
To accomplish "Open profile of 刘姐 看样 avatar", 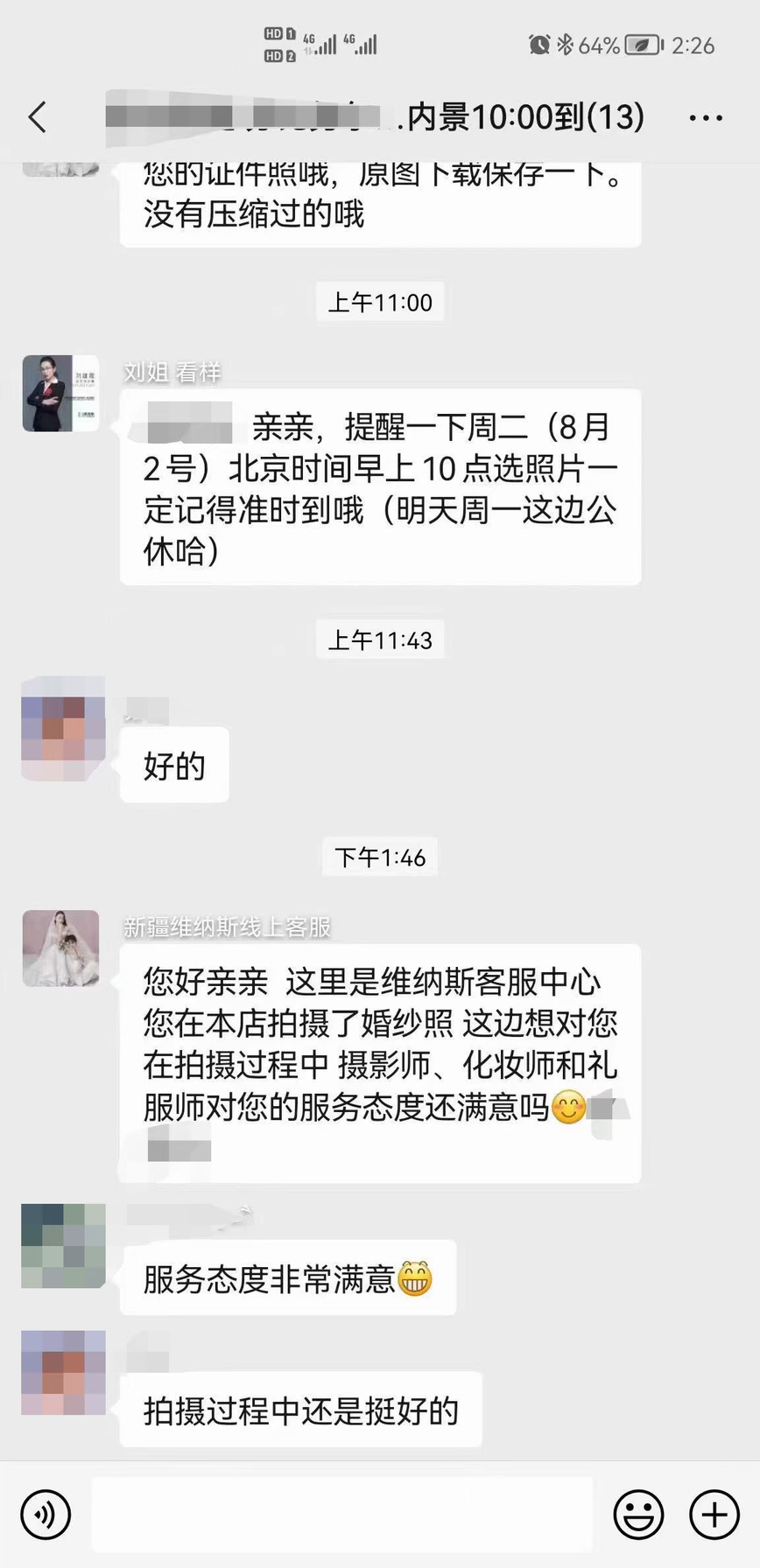I will pyautogui.click(x=60, y=394).
